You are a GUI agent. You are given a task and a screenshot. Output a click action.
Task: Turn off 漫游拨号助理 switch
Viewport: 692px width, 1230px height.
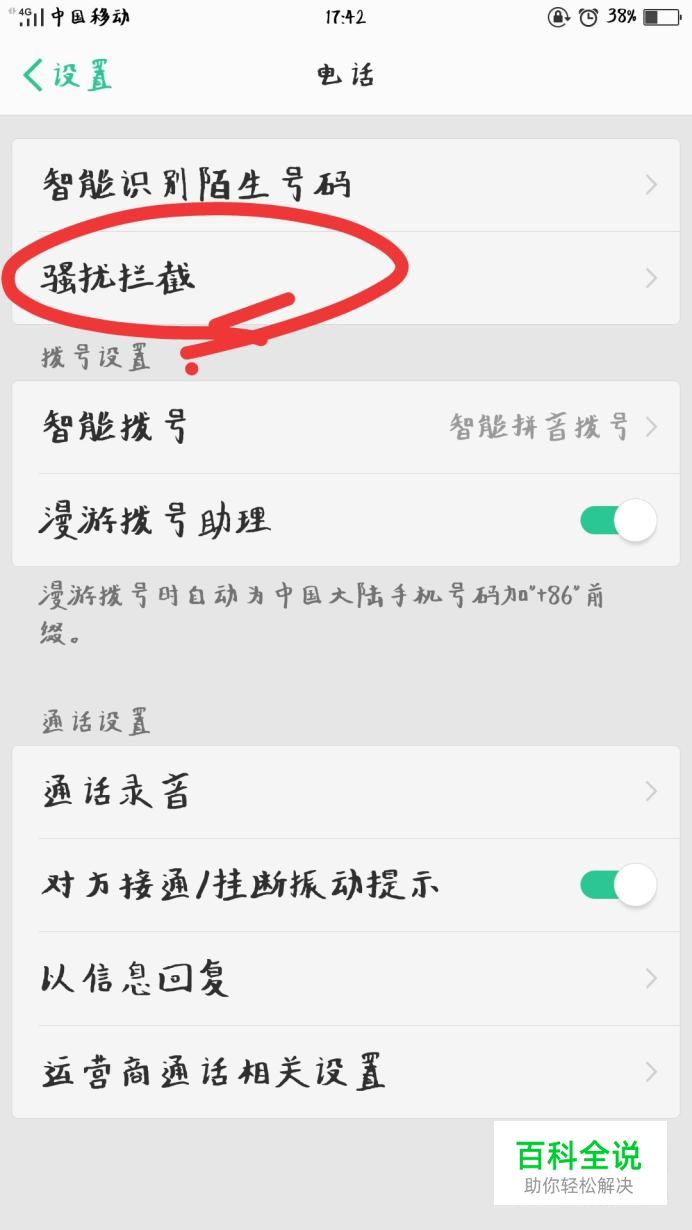click(618, 521)
